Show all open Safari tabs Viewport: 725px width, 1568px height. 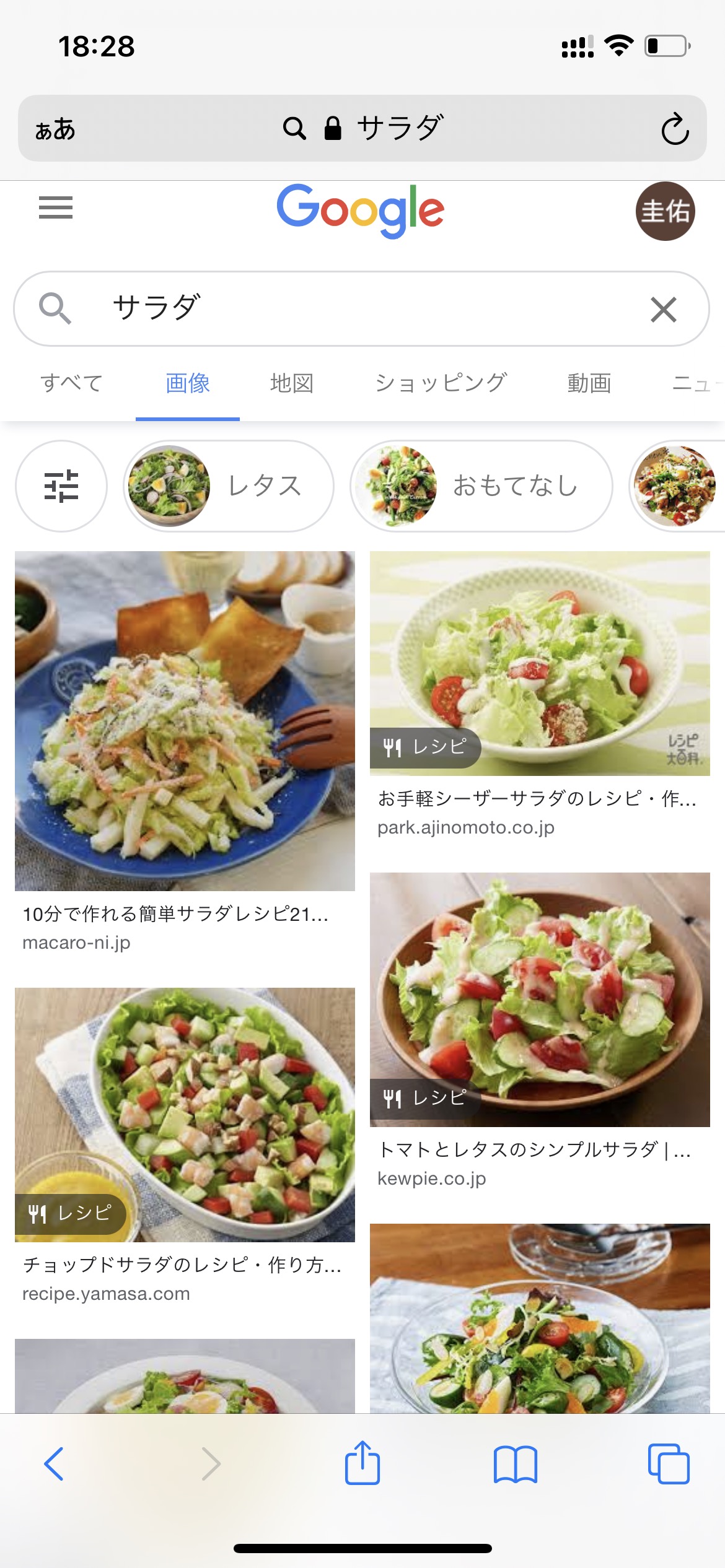(668, 1464)
